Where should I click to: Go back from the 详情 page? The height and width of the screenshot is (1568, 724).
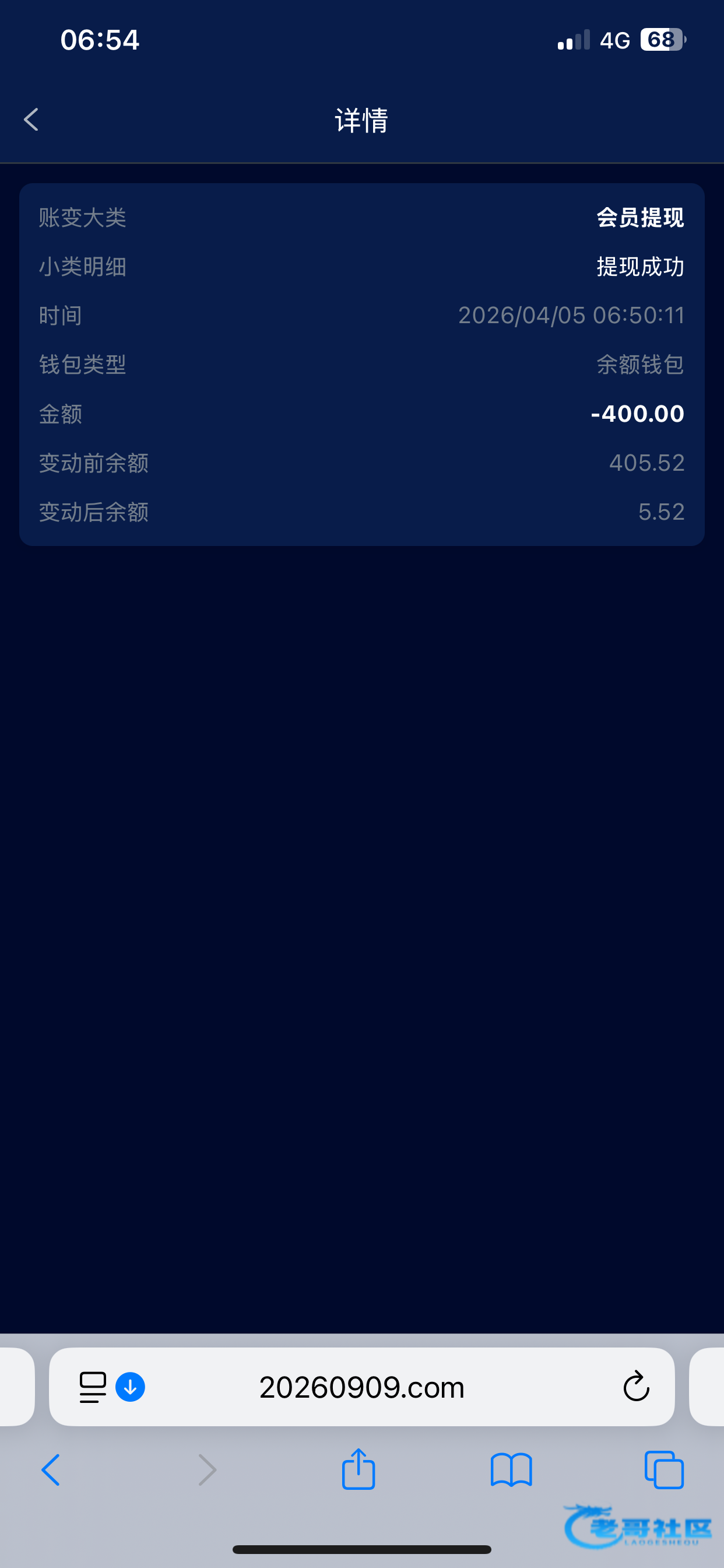click(31, 120)
